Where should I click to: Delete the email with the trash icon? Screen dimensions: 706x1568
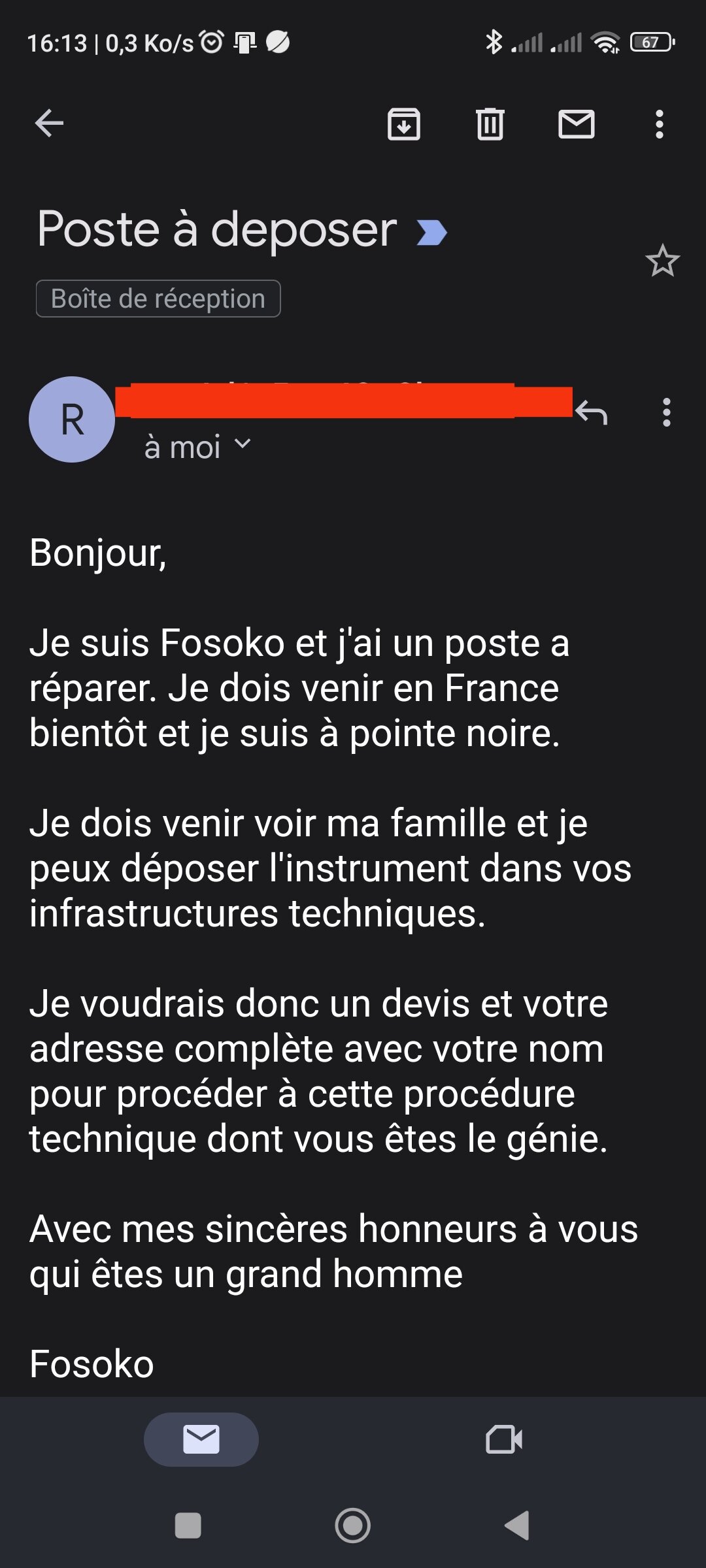[x=490, y=123]
